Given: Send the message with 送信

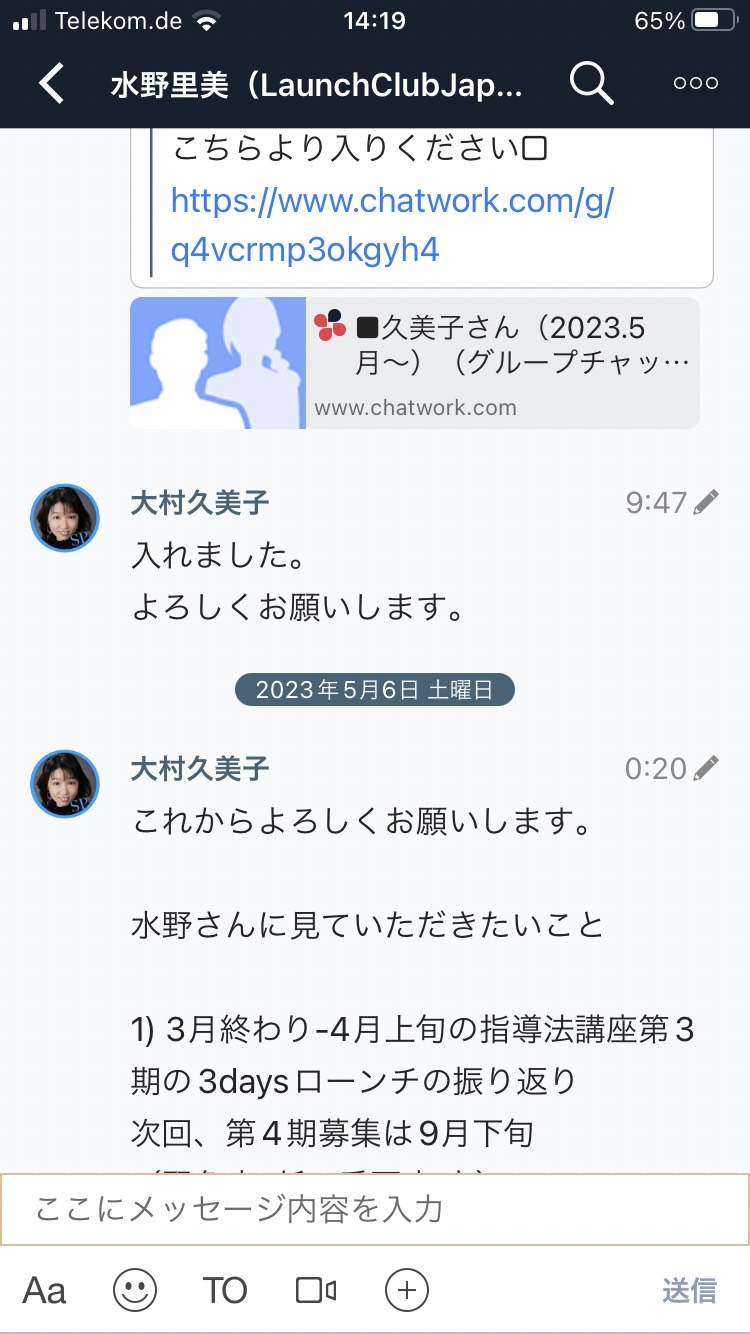Looking at the screenshot, I should click(689, 1291).
